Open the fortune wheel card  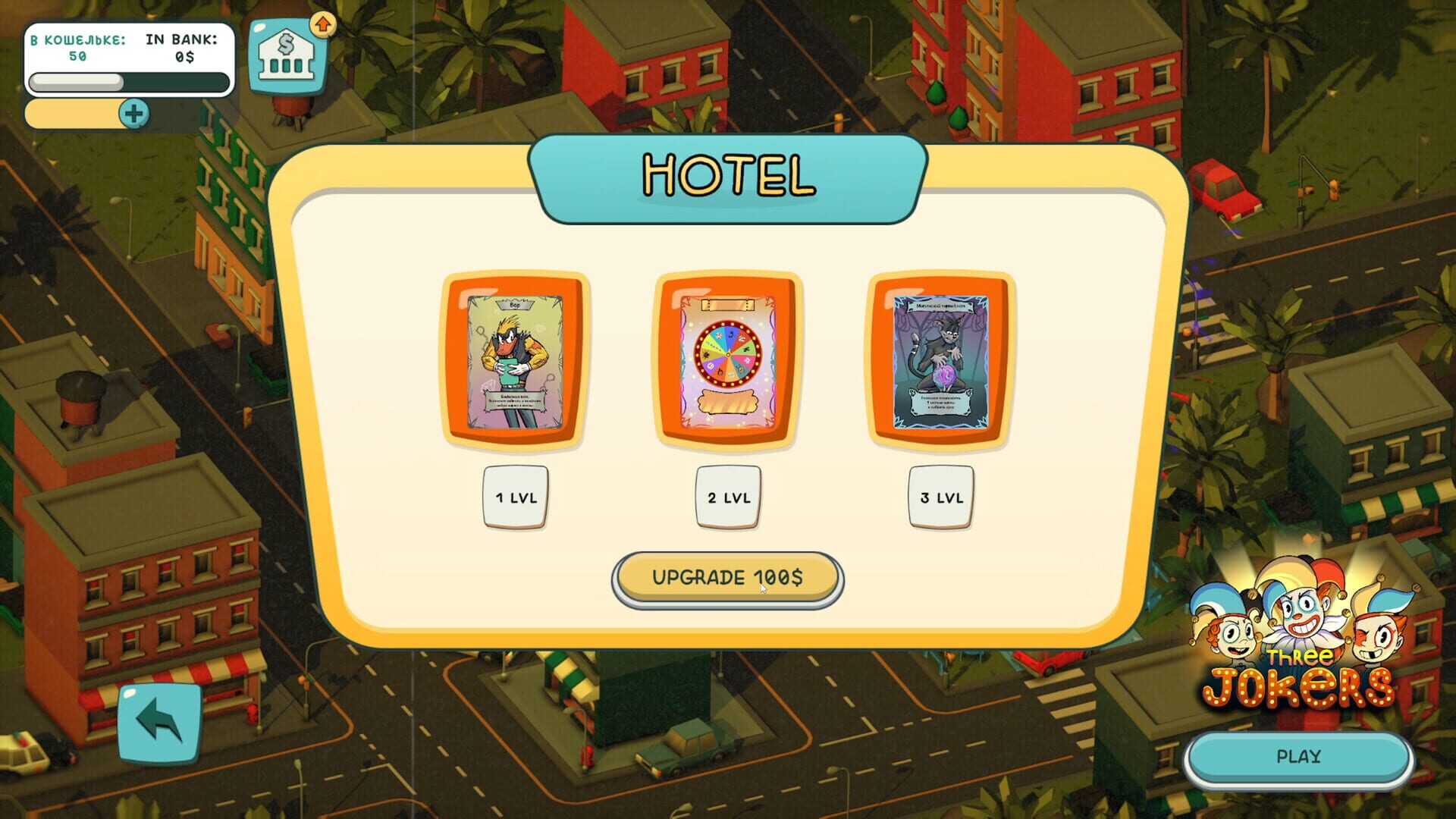[728, 361]
